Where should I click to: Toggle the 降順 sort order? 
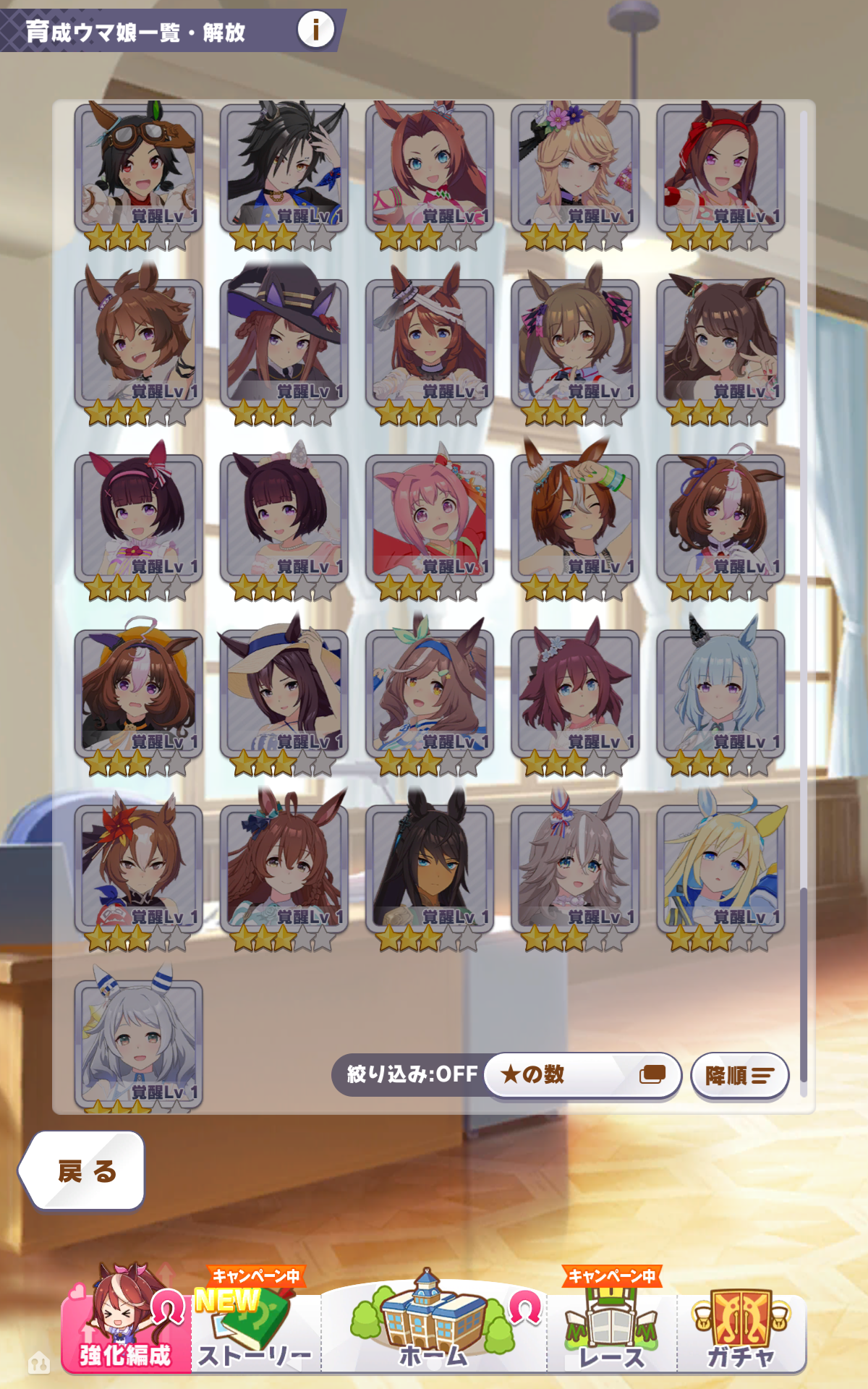pos(739,1076)
